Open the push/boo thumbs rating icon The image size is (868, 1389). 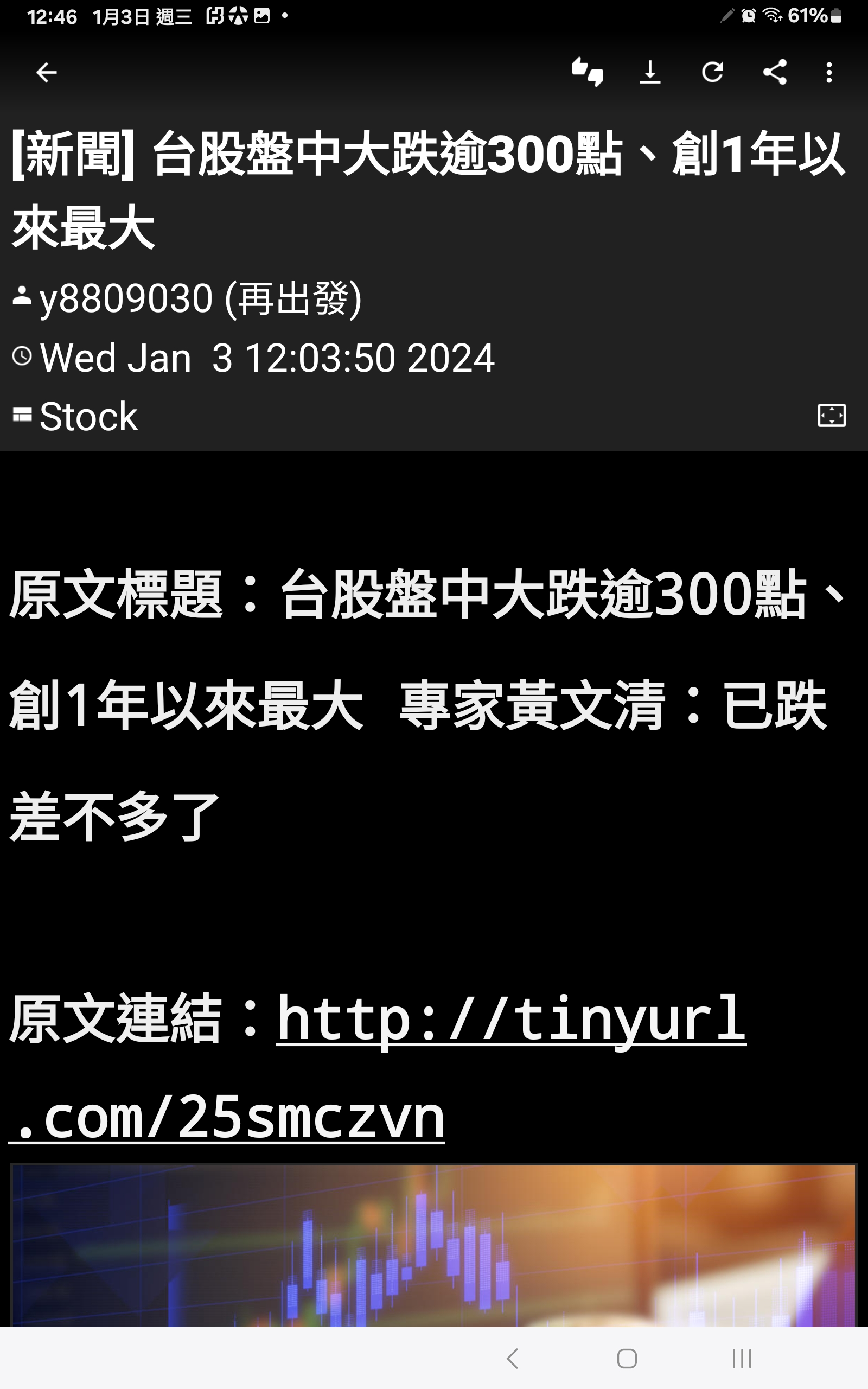tap(588, 72)
